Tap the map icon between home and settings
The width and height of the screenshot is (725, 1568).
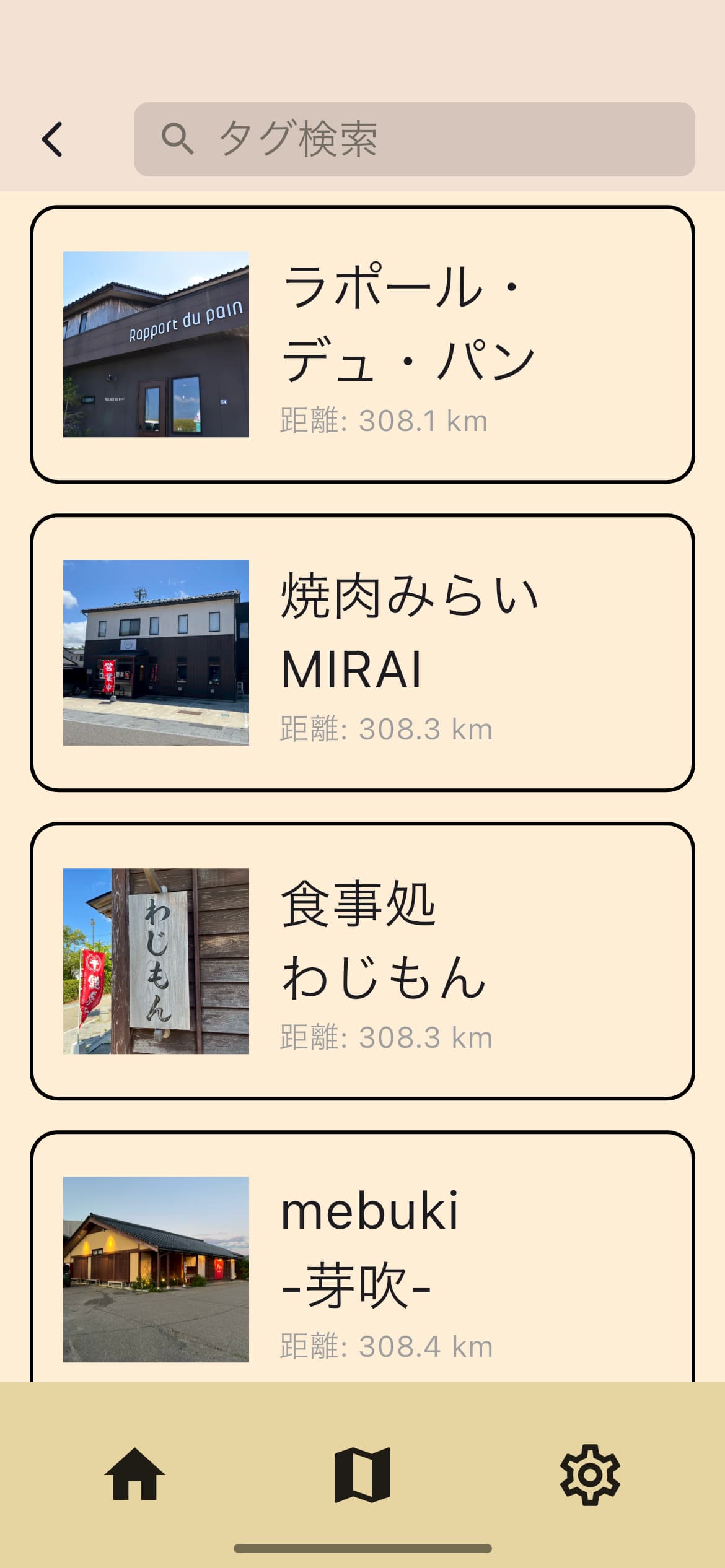point(362,1476)
